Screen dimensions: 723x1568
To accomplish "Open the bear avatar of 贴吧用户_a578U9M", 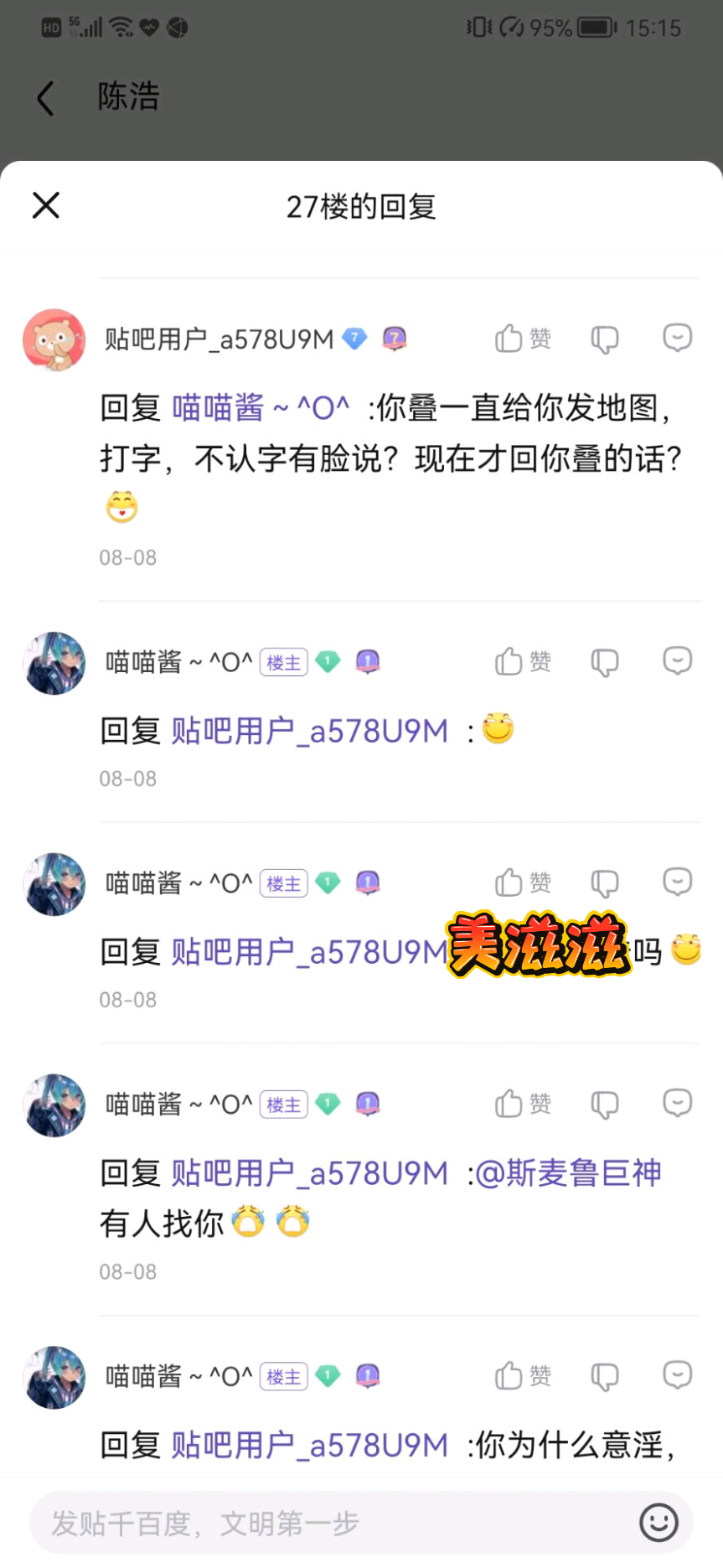I will click(x=54, y=339).
